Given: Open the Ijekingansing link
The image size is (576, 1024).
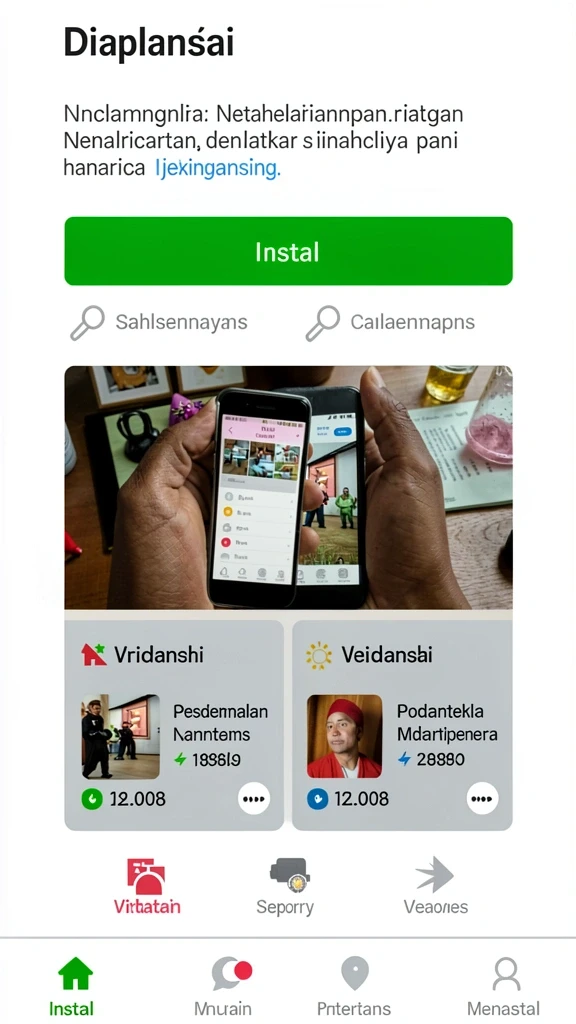Looking at the screenshot, I should point(217,168).
